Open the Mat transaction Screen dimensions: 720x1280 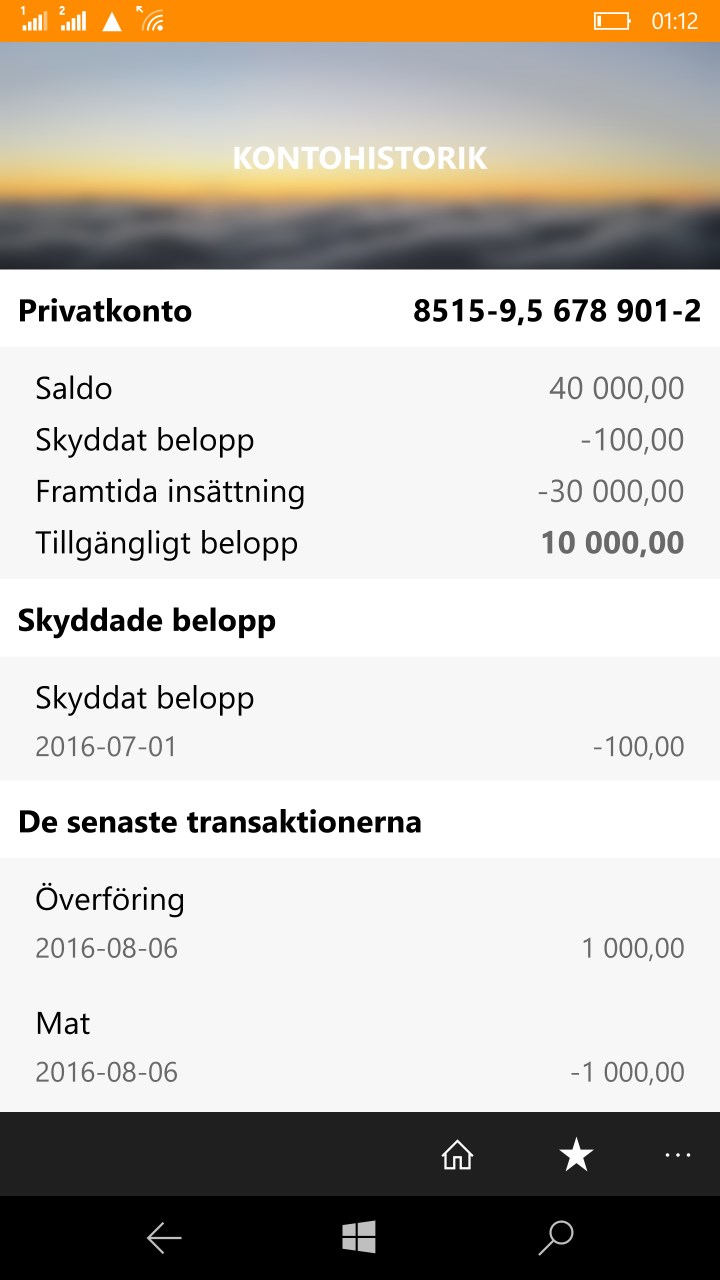tap(360, 1047)
